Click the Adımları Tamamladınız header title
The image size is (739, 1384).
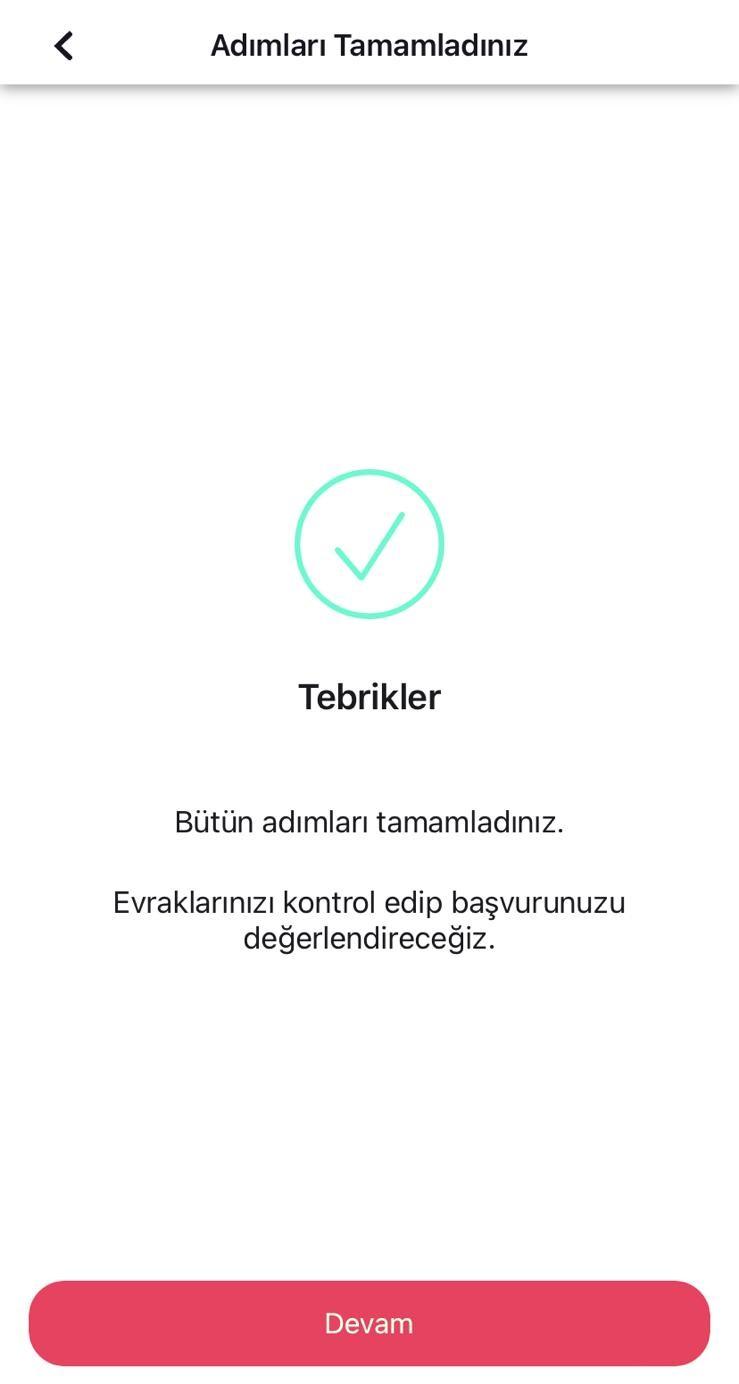point(369,44)
